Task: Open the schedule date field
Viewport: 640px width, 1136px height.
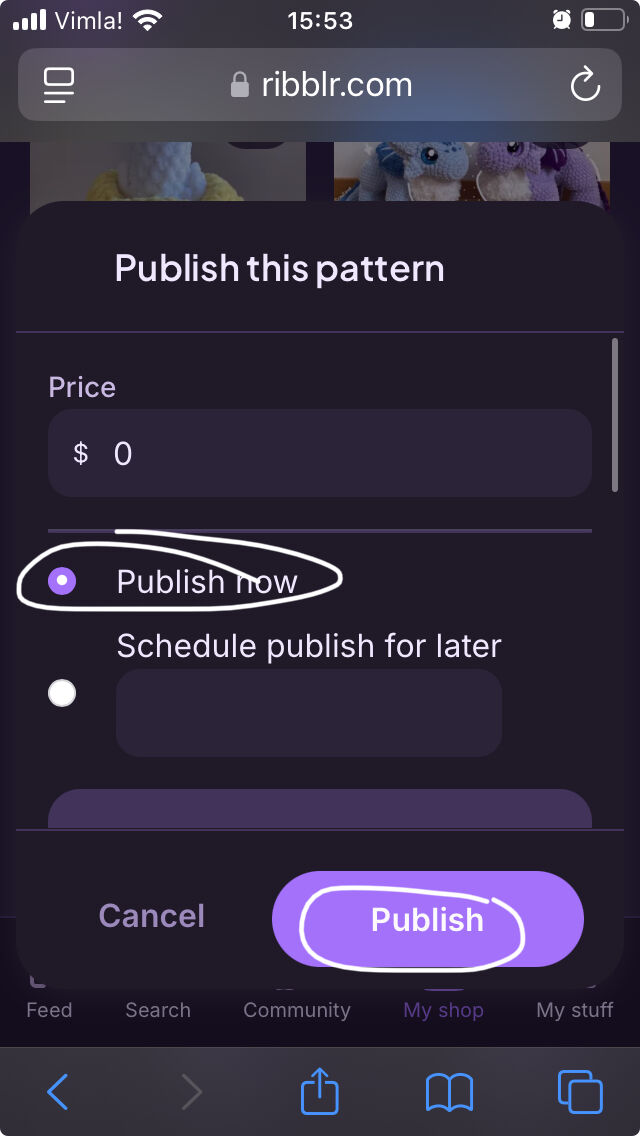Action: point(309,713)
